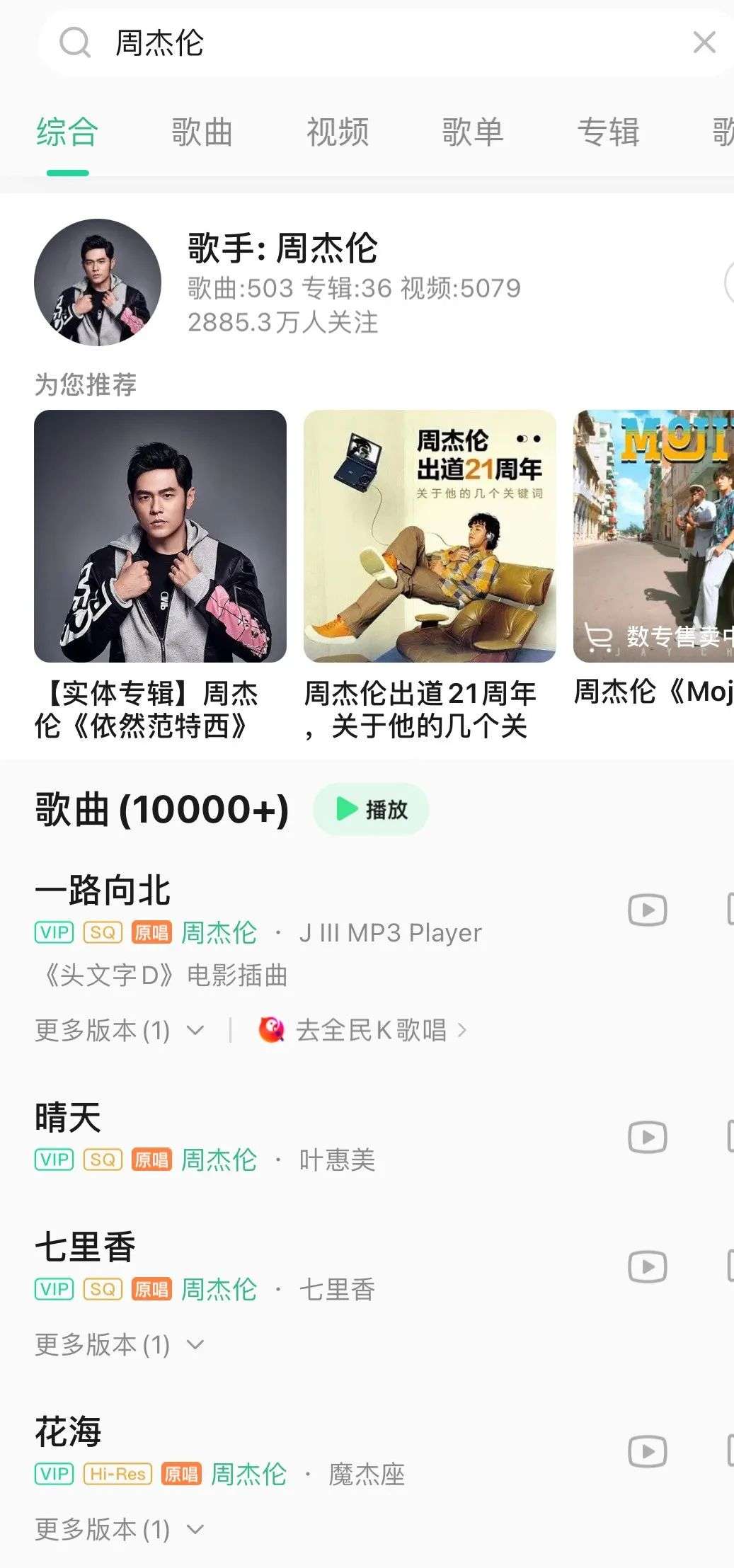
Task: Open the 去全民K歌唱 link
Action: point(362,1031)
